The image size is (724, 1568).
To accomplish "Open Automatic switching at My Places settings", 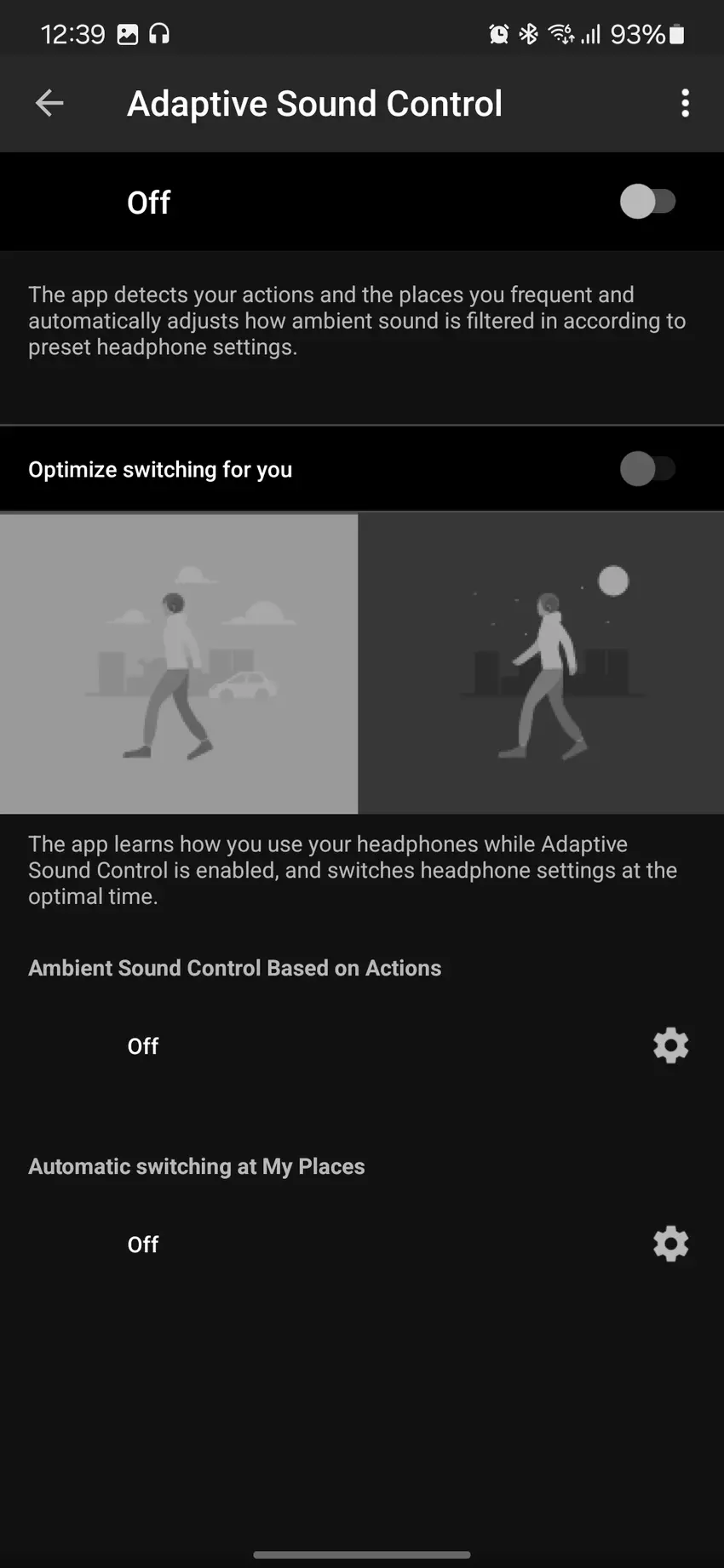I will pos(670,1244).
